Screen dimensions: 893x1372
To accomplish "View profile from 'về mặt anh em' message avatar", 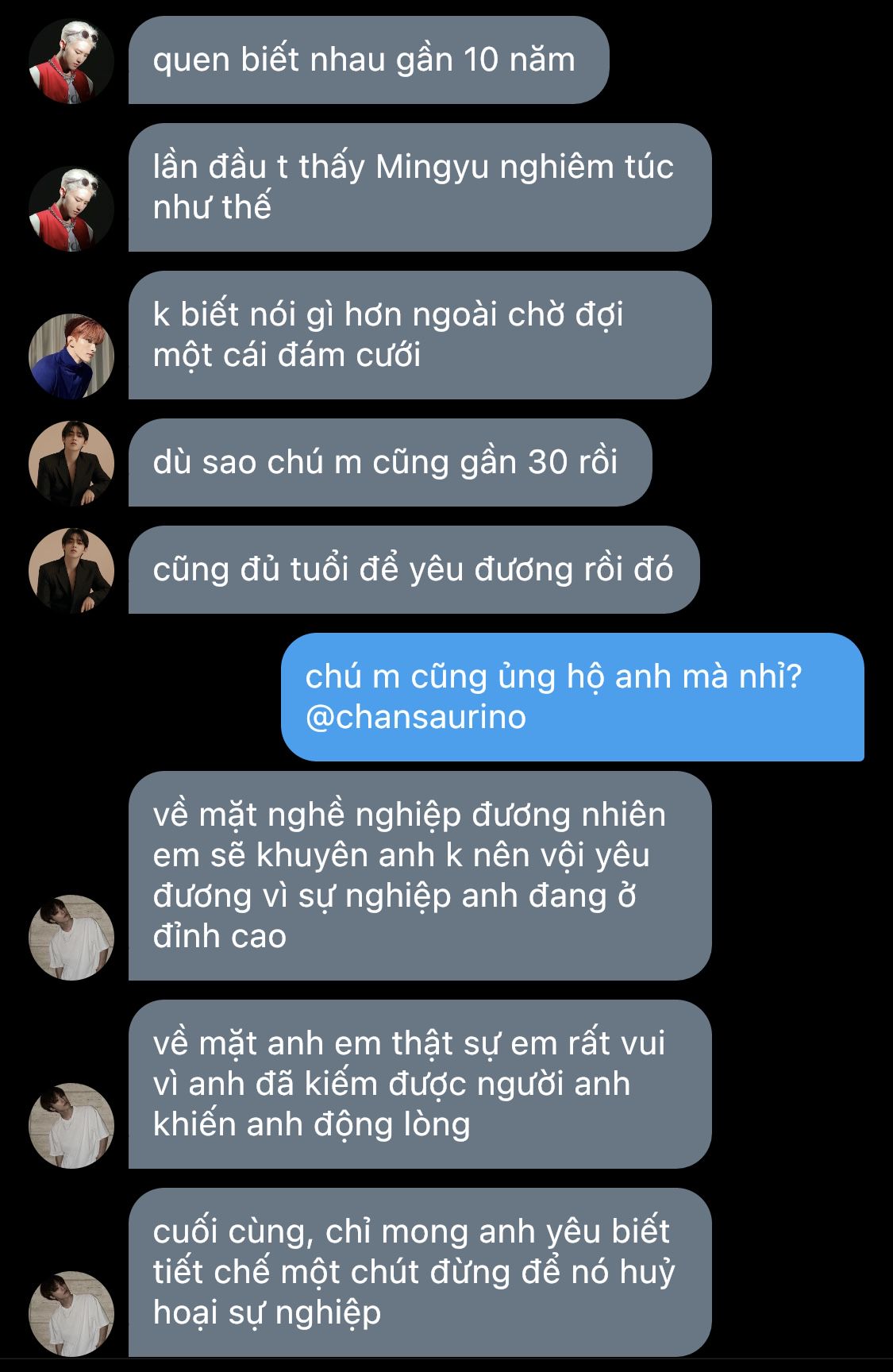I will coord(71,1126).
